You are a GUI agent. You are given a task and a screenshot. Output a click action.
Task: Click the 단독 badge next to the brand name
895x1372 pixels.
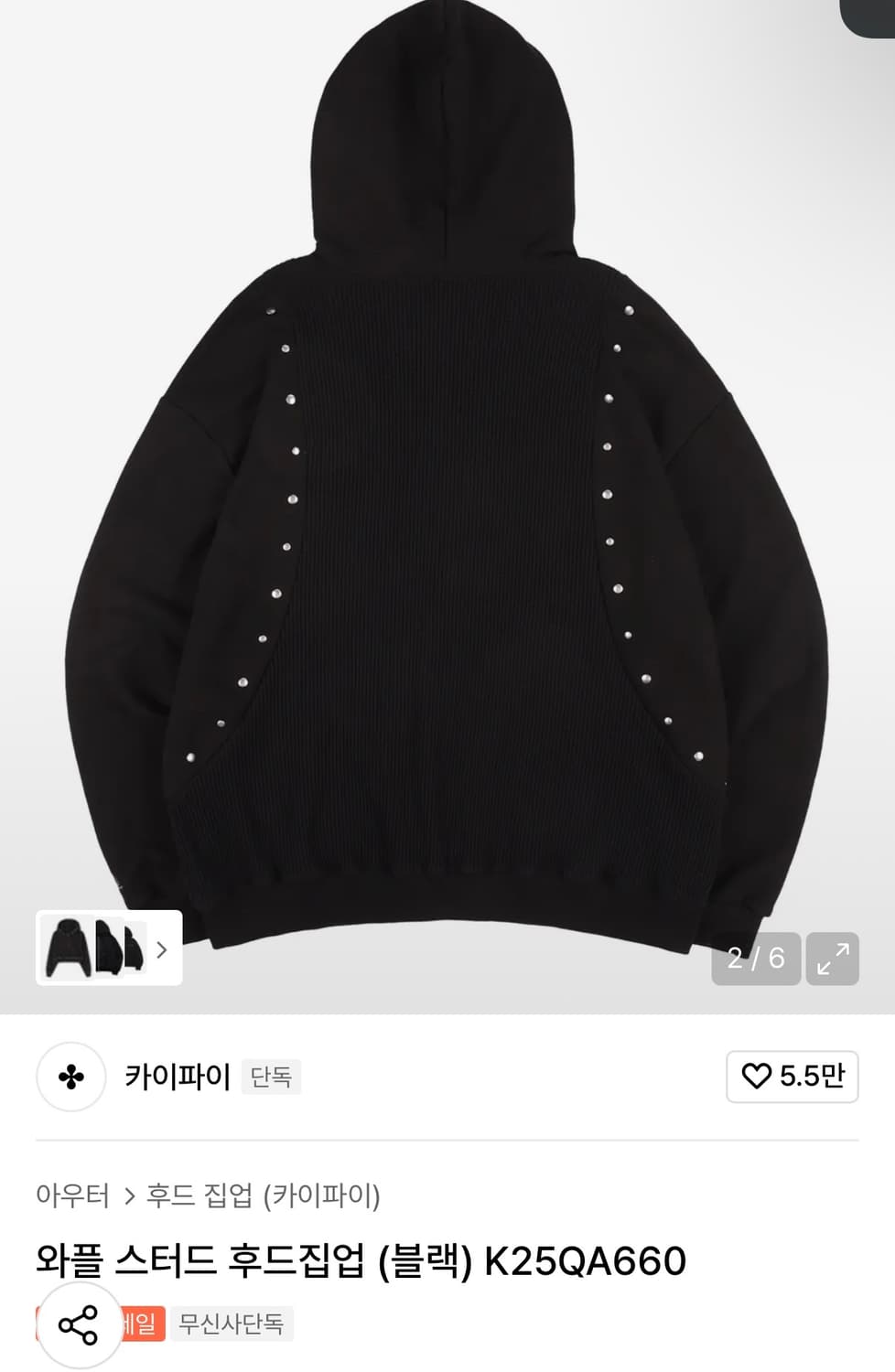(x=271, y=1077)
